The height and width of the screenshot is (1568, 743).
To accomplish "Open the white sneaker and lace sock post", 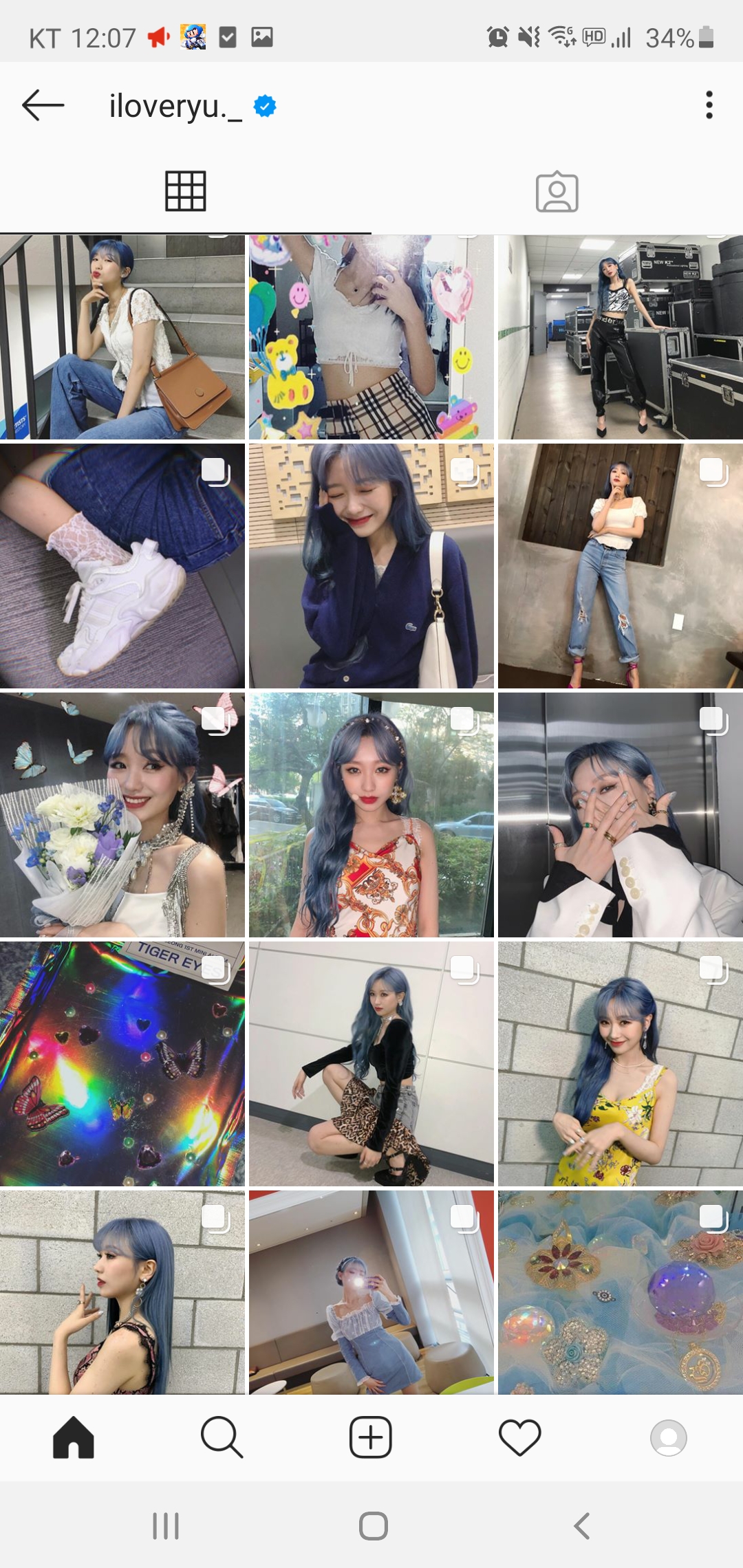I will [122, 565].
